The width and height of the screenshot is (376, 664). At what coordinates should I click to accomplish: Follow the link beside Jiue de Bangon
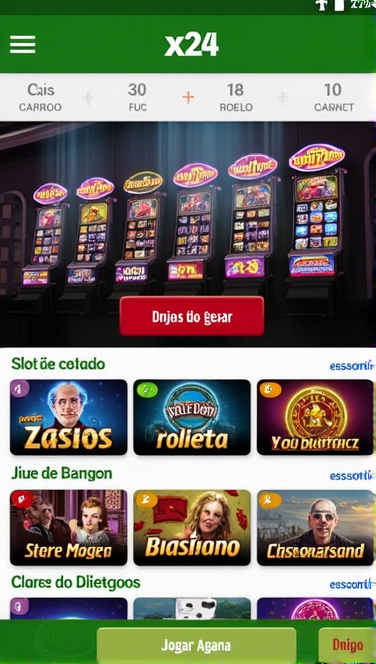click(x=351, y=476)
